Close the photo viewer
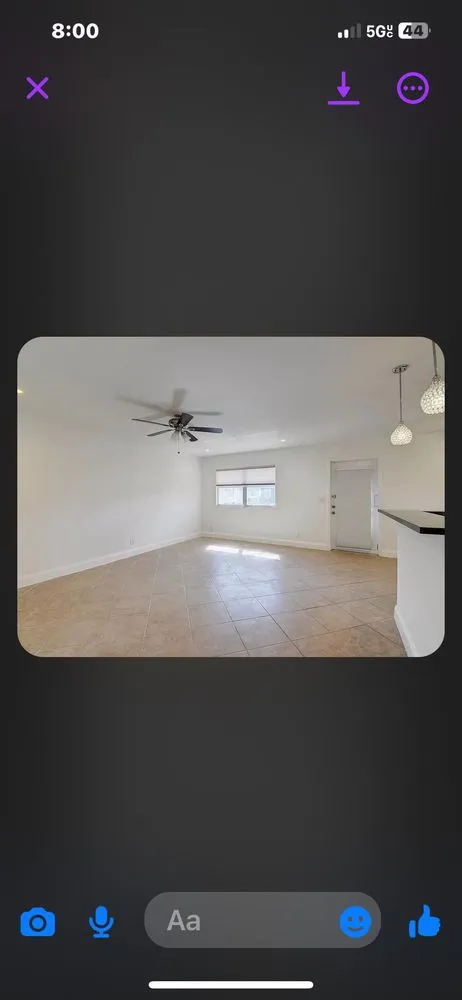This screenshot has width=462, height=1000. pyautogui.click(x=38, y=88)
